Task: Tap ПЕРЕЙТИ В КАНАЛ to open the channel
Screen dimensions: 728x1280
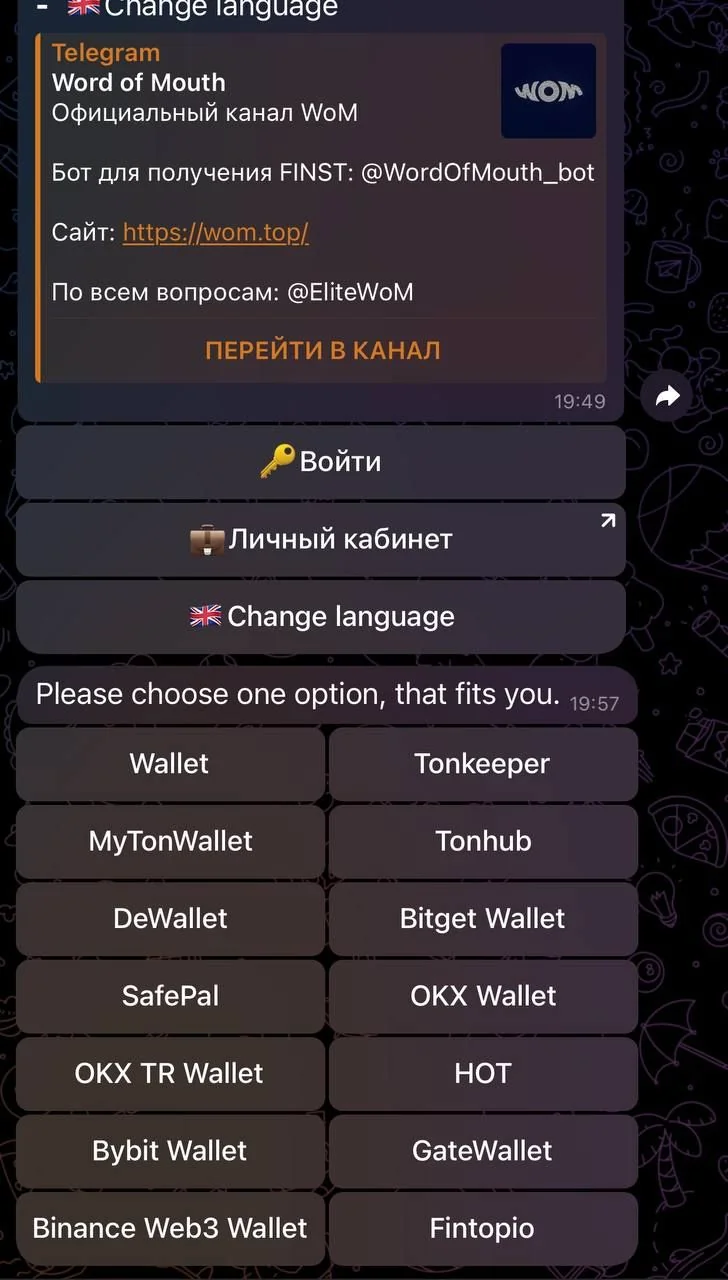Action: pos(322,351)
